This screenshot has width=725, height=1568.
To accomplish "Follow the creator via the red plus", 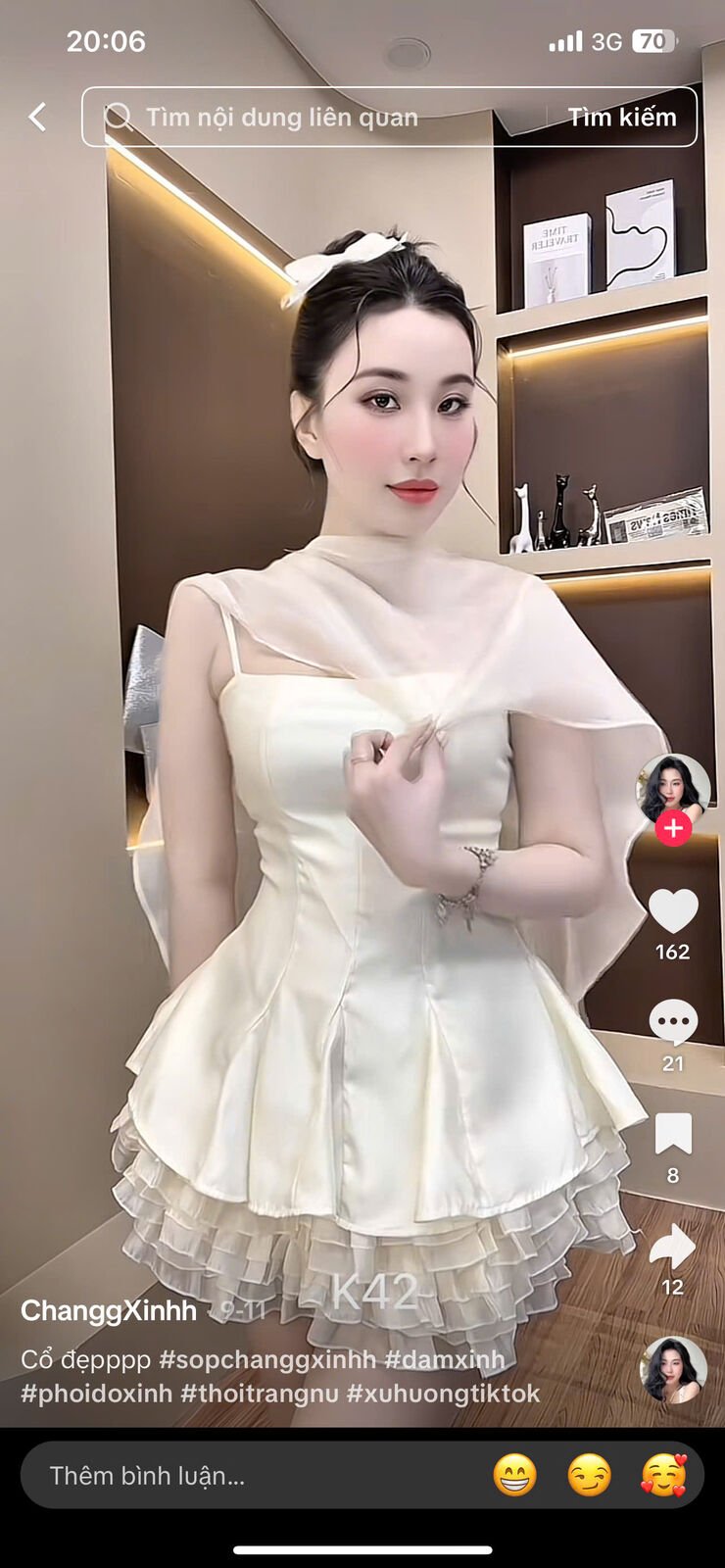I will coord(673,828).
